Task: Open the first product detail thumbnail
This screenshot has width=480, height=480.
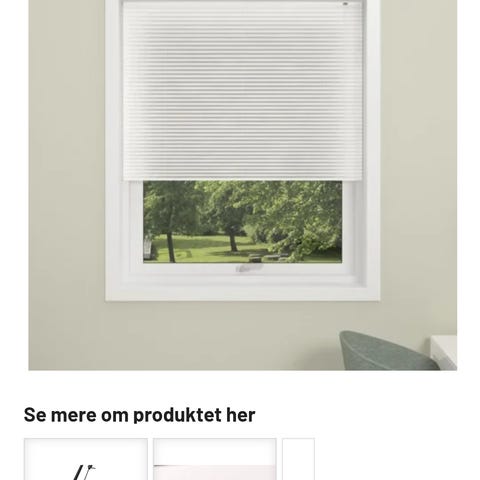Action: click(86, 459)
